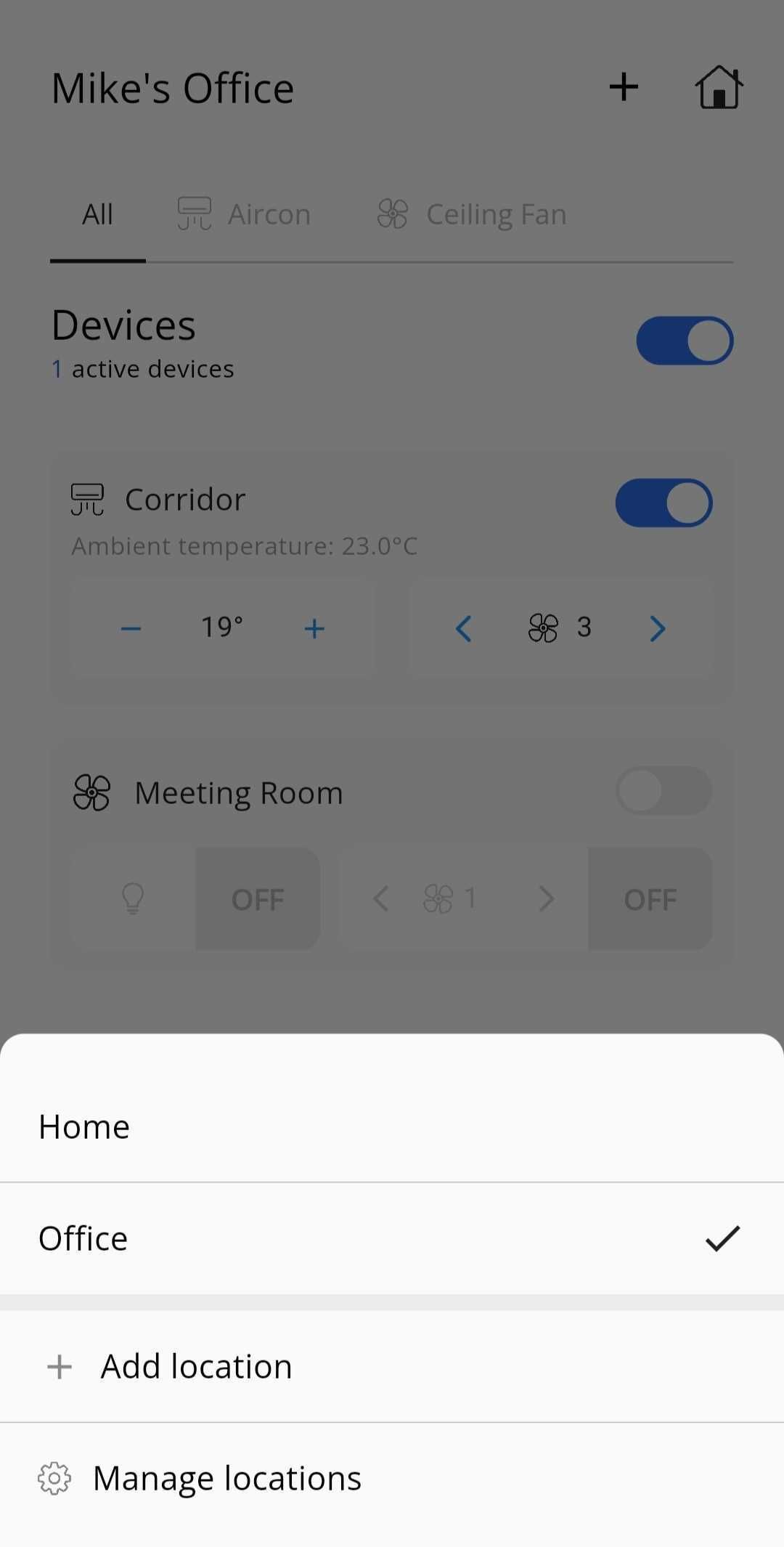Click the plus icon beside Add location
Screen dimensions: 784x1547
point(59,1366)
